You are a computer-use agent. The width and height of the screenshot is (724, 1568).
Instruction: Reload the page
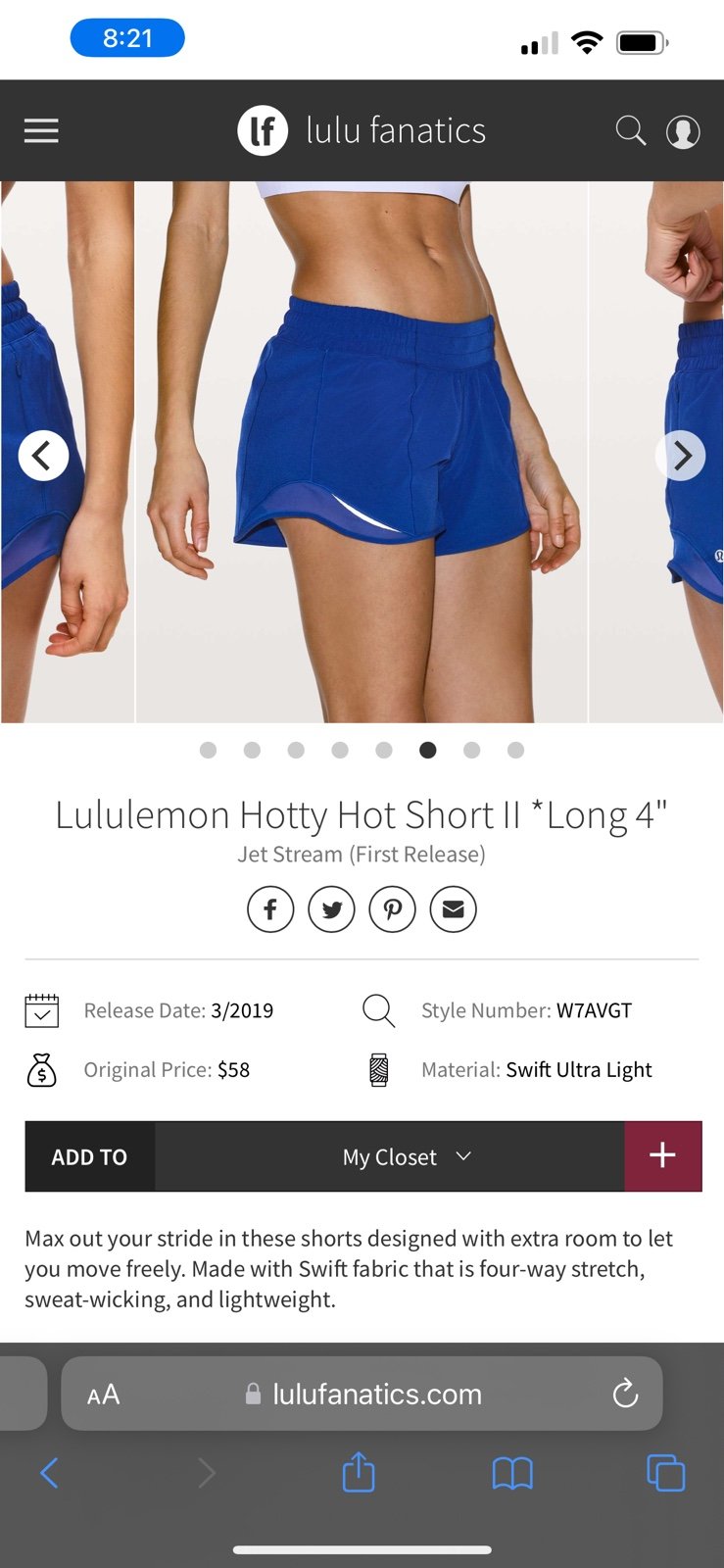[625, 1393]
